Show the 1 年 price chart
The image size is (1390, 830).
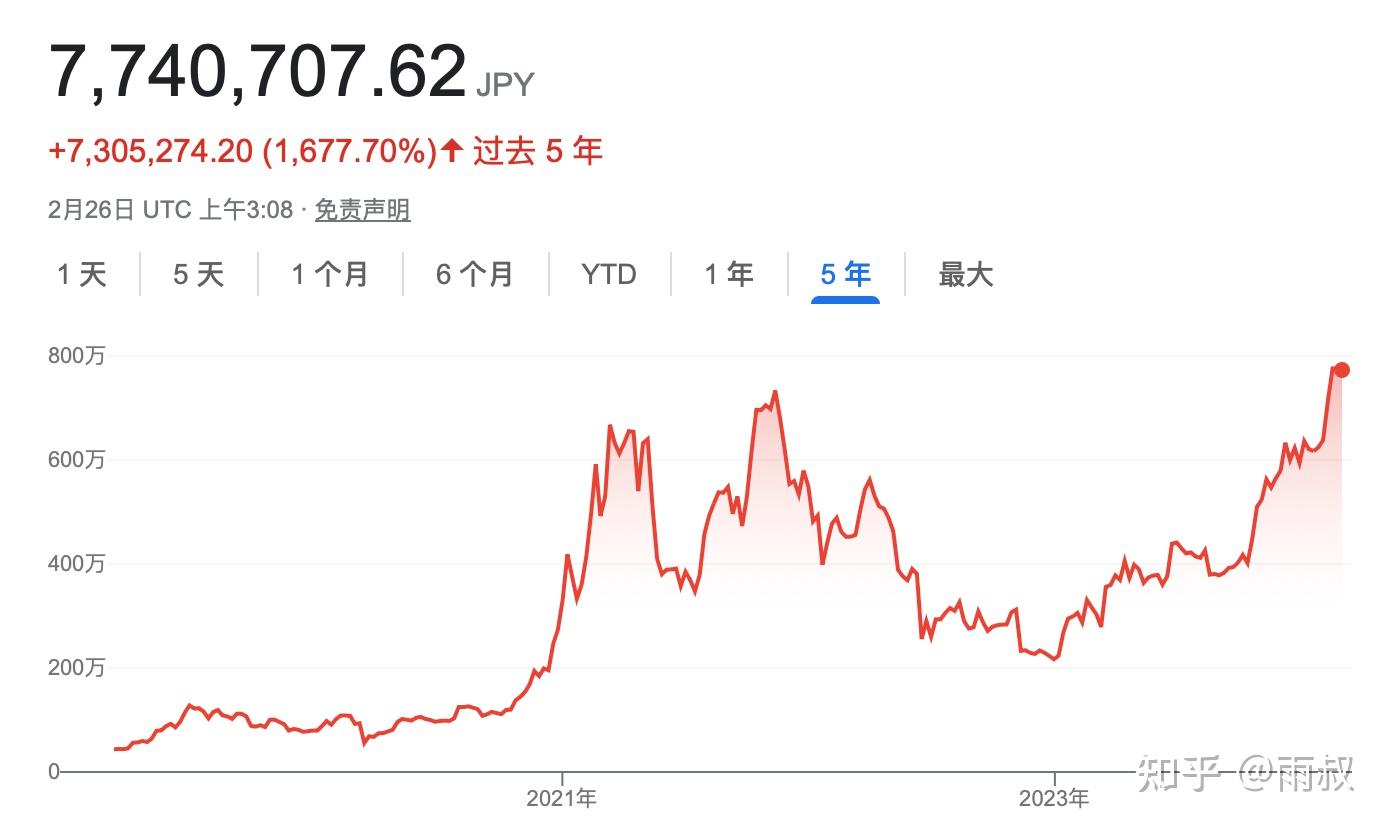coord(729,274)
